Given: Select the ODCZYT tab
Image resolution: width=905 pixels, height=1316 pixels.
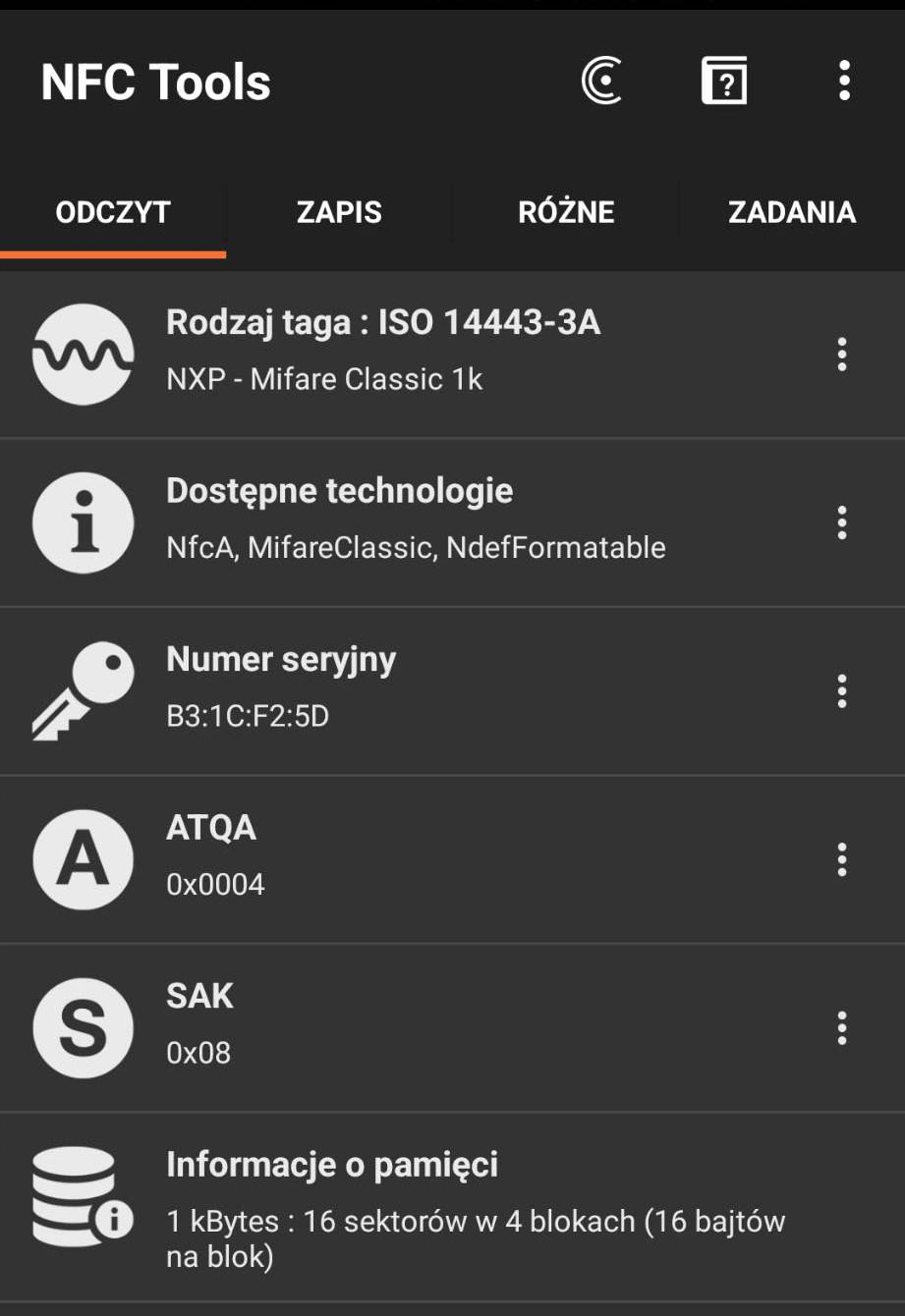Looking at the screenshot, I should point(113,212).
